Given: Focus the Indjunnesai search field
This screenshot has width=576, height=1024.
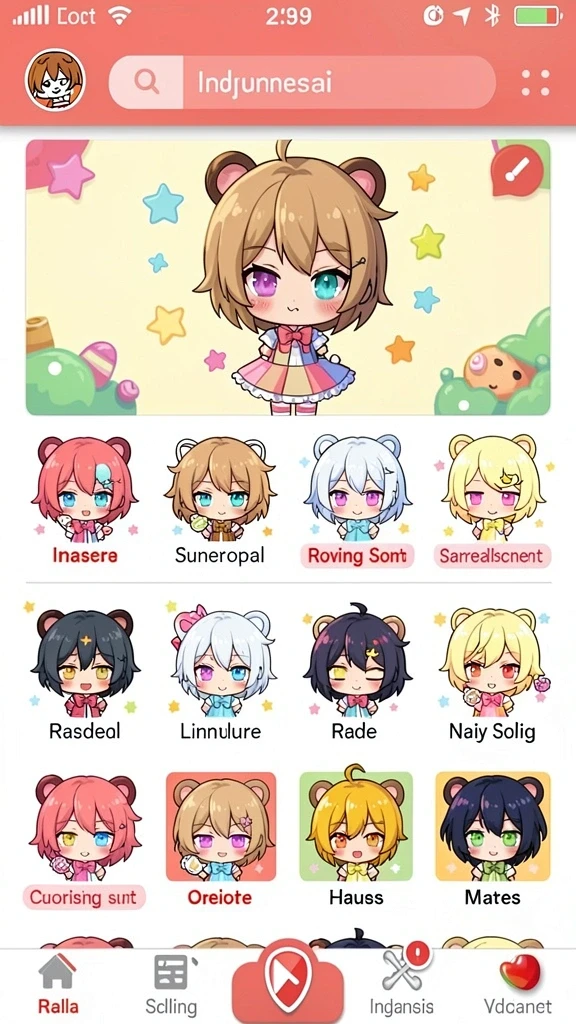Looking at the screenshot, I should [302, 82].
